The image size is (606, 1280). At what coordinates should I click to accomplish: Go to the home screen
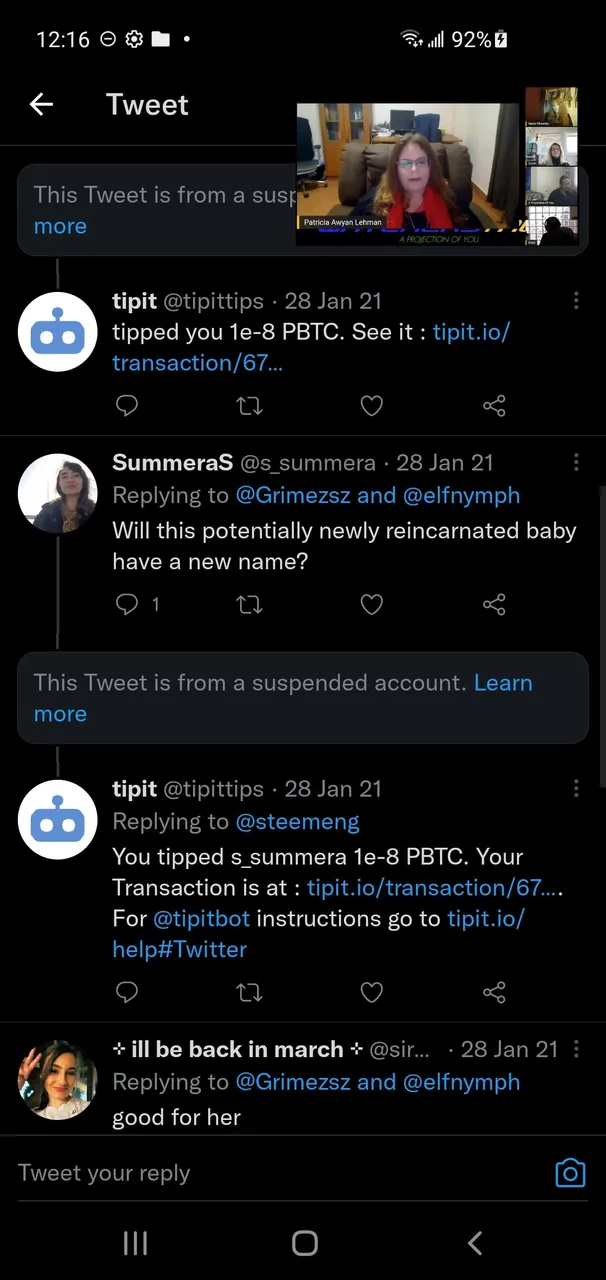(x=304, y=1243)
